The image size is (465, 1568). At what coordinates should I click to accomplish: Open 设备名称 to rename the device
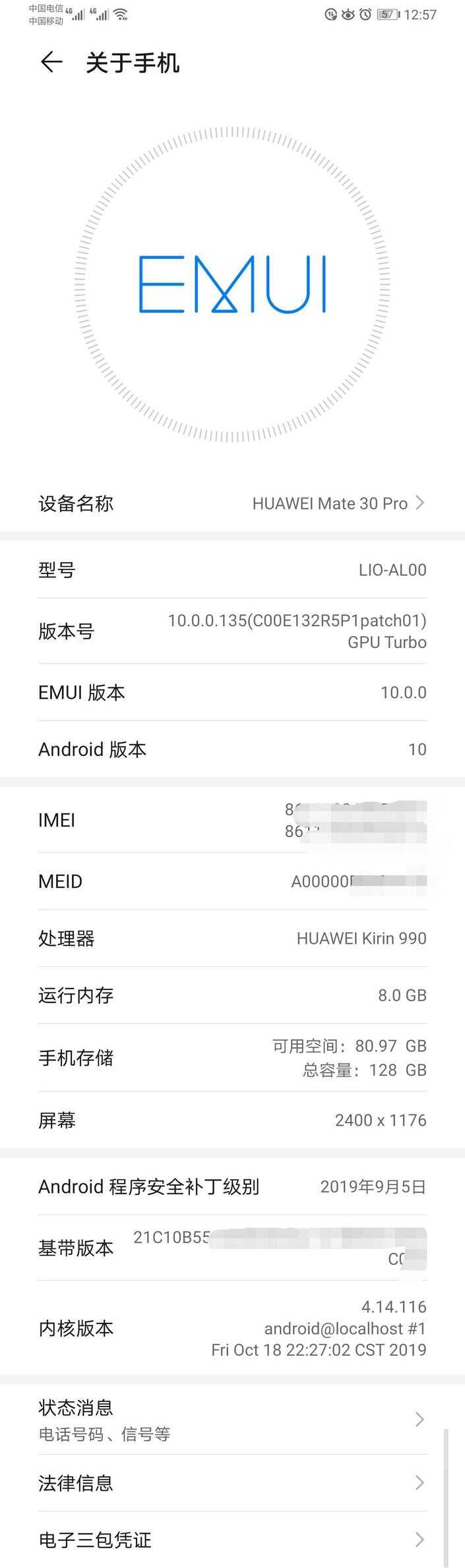coord(232,504)
